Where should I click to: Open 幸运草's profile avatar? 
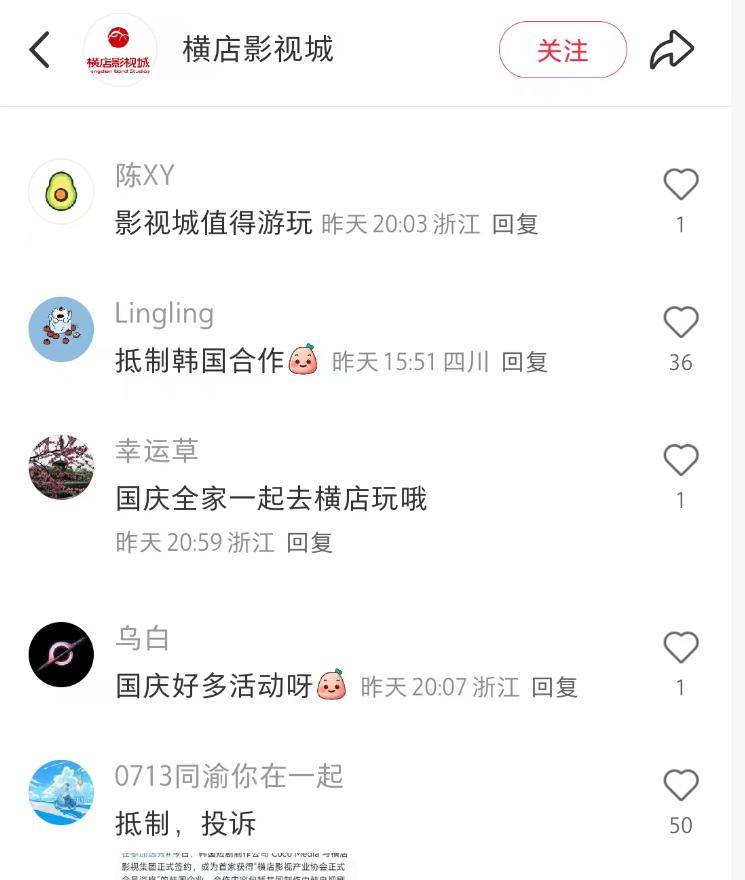(61, 467)
